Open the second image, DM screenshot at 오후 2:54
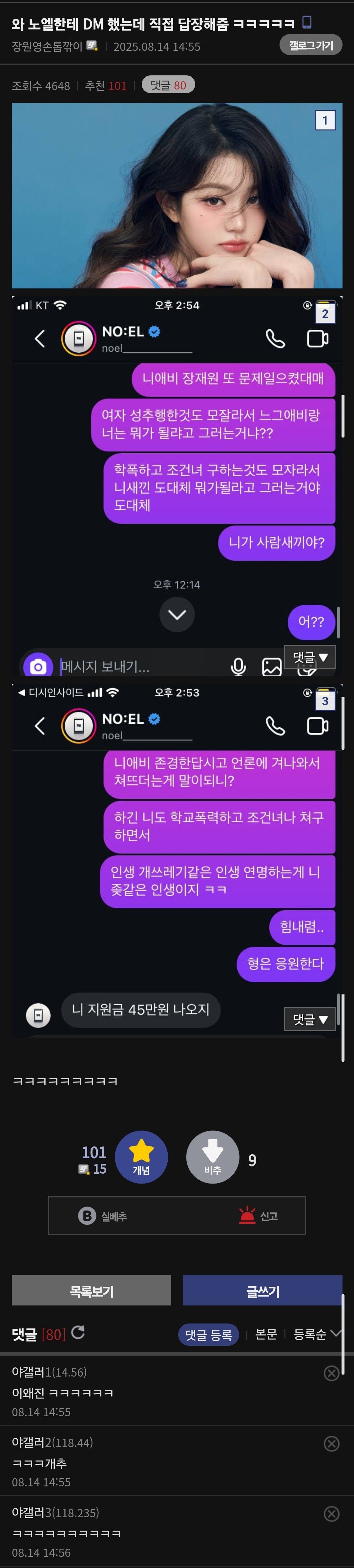Screen dimensions: 354x1568 coord(177,487)
